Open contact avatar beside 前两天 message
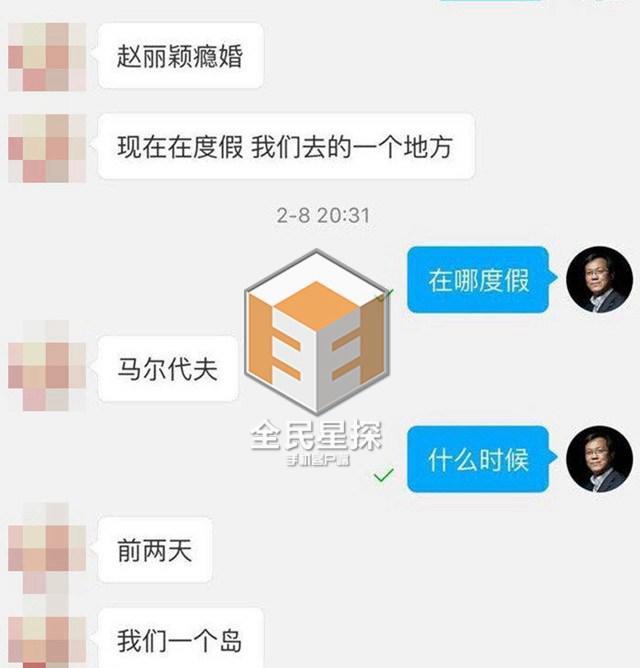Image resolution: width=640 pixels, height=668 pixels. click(39, 549)
